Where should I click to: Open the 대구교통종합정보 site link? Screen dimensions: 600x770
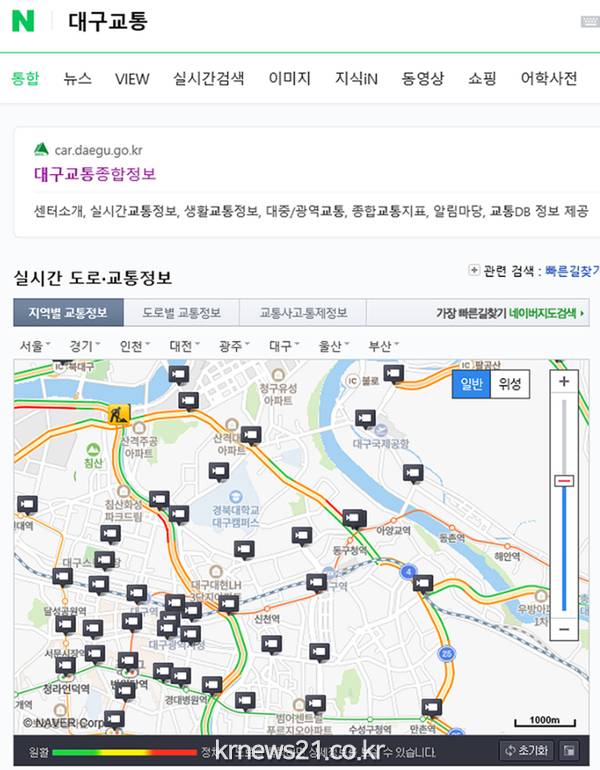click(95, 174)
